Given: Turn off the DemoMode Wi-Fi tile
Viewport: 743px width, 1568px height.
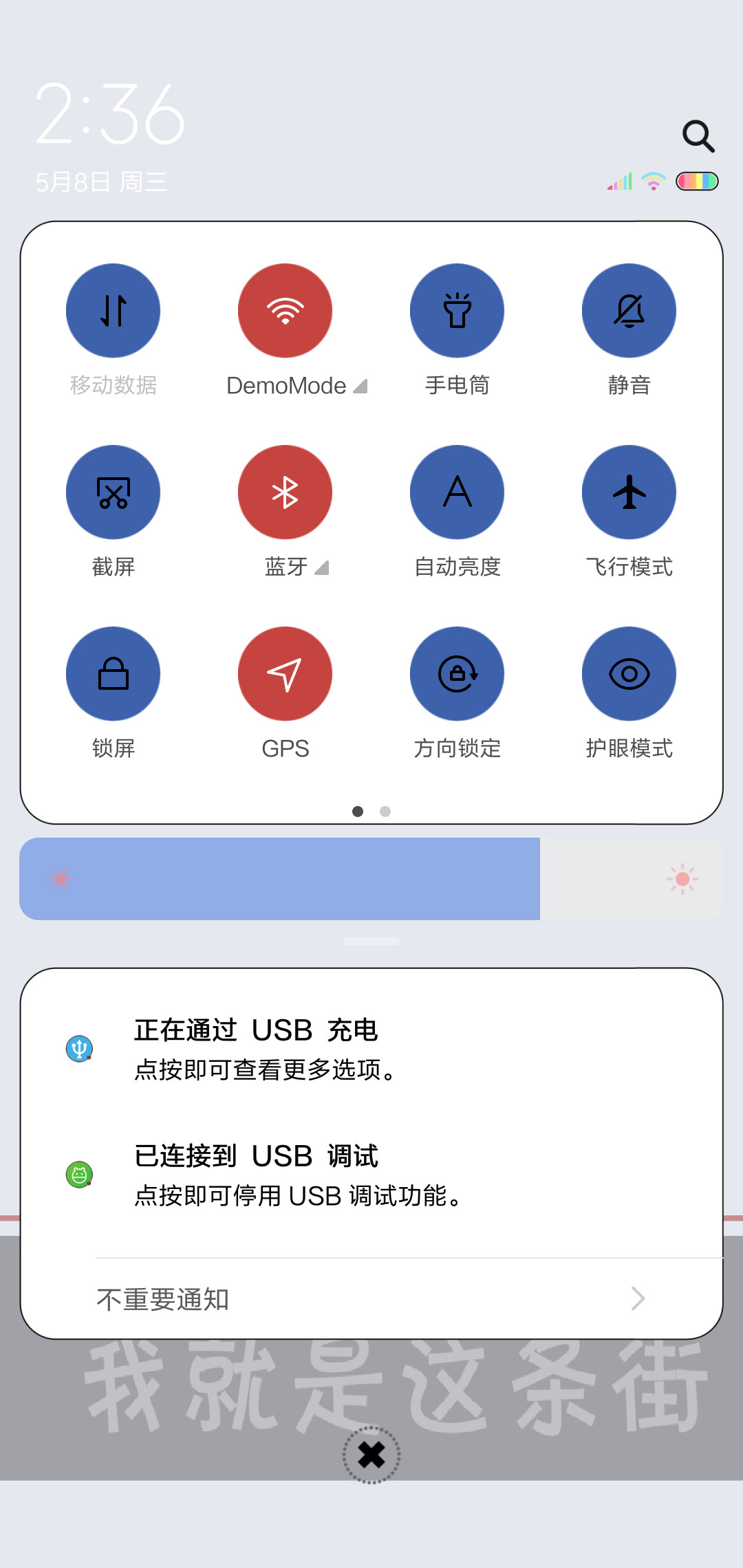Looking at the screenshot, I should point(285,310).
